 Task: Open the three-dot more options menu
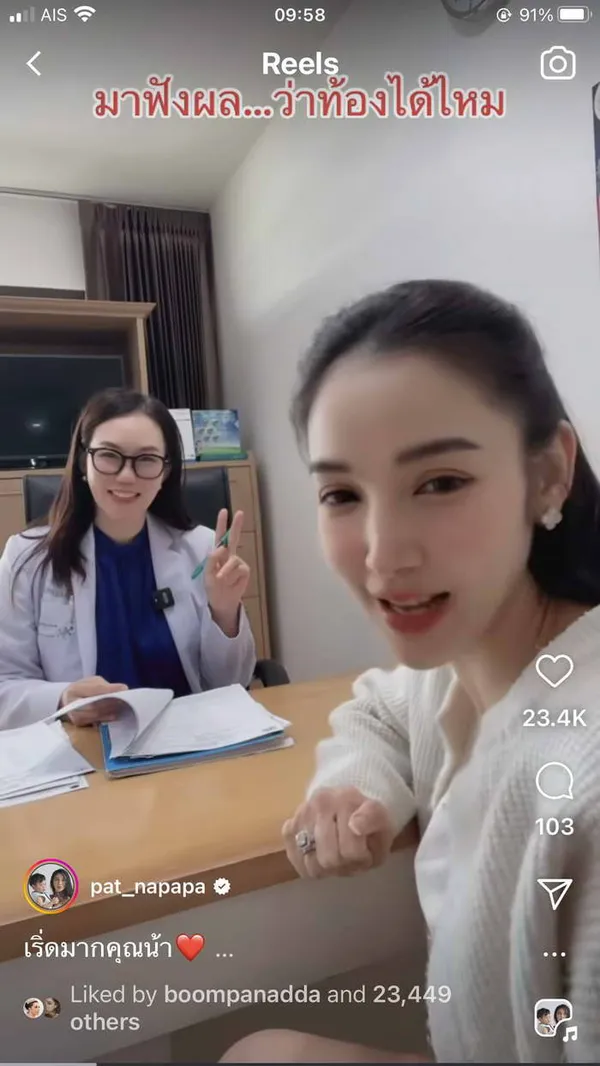(x=554, y=954)
